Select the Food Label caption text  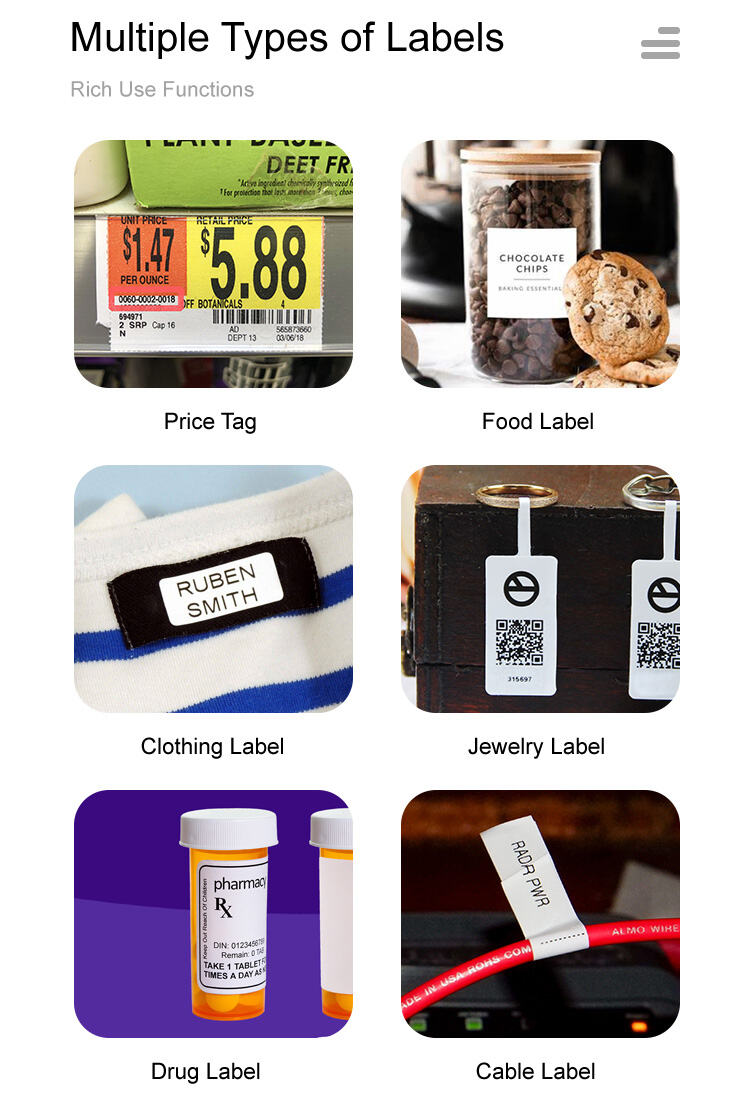[x=537, y=421]
